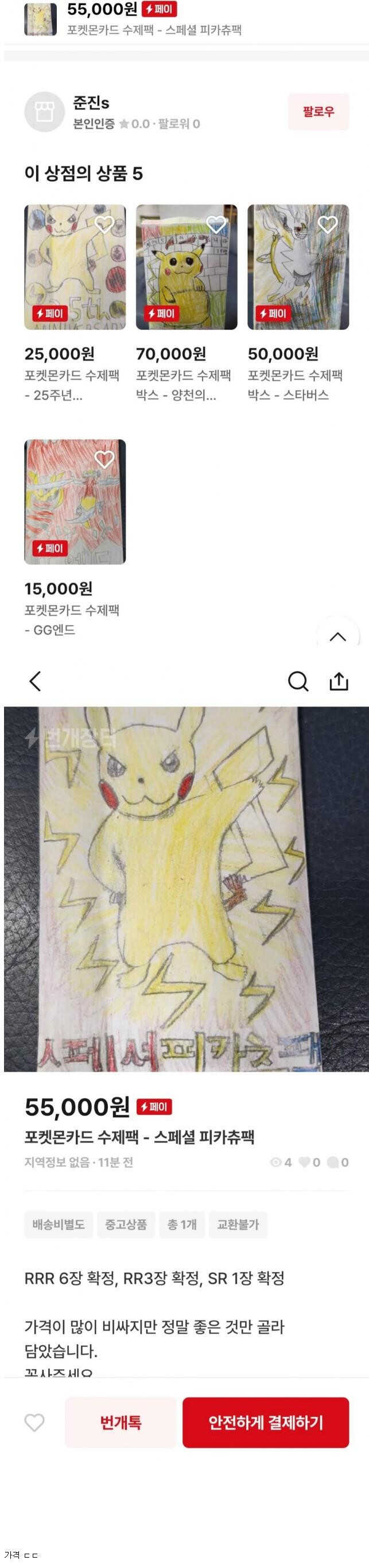Chat with the seller via 번개톡

(x=121, y=1423)
